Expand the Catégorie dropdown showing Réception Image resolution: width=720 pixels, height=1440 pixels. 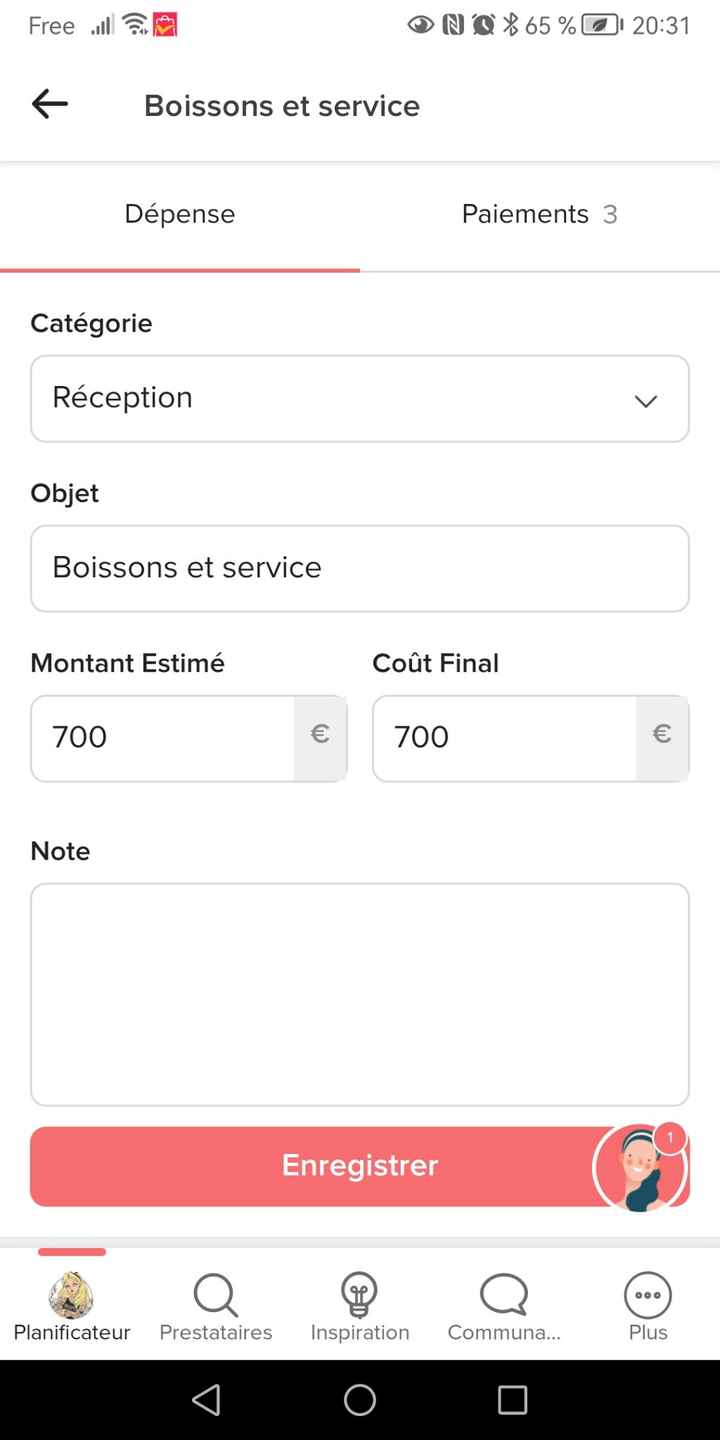[360, 398]
